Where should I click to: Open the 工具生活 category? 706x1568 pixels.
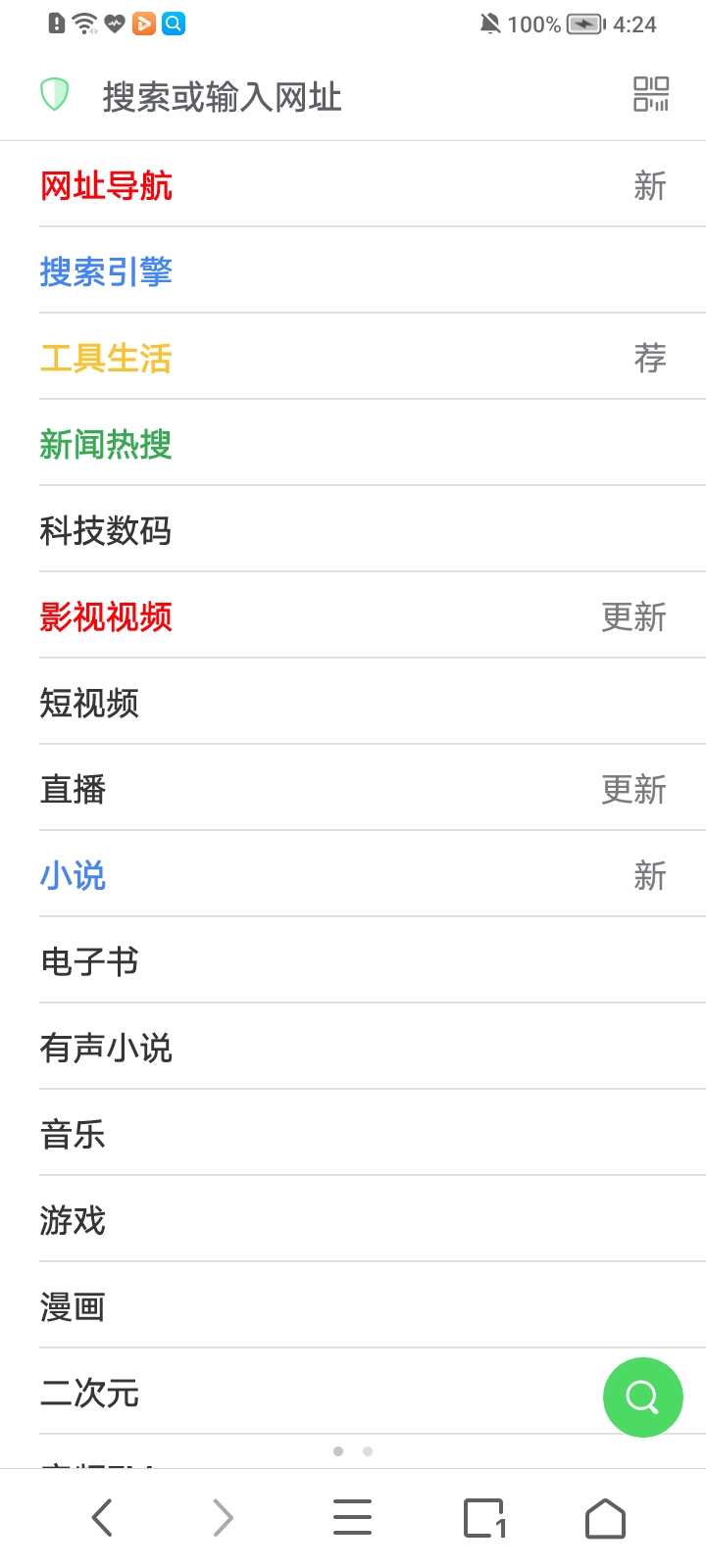tap(107, 358)
